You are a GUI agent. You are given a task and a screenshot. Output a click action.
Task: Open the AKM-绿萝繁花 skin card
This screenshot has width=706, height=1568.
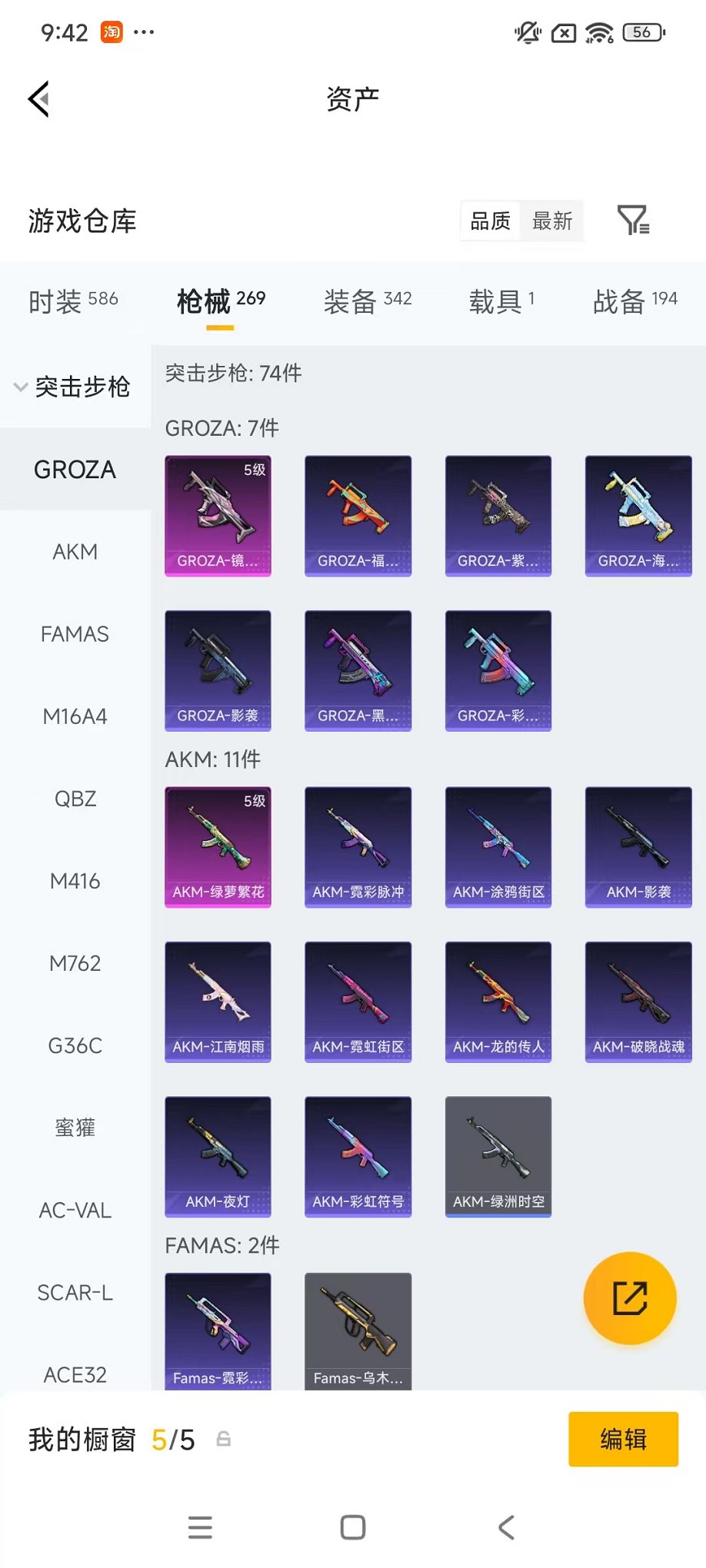[x=218, y=846]
